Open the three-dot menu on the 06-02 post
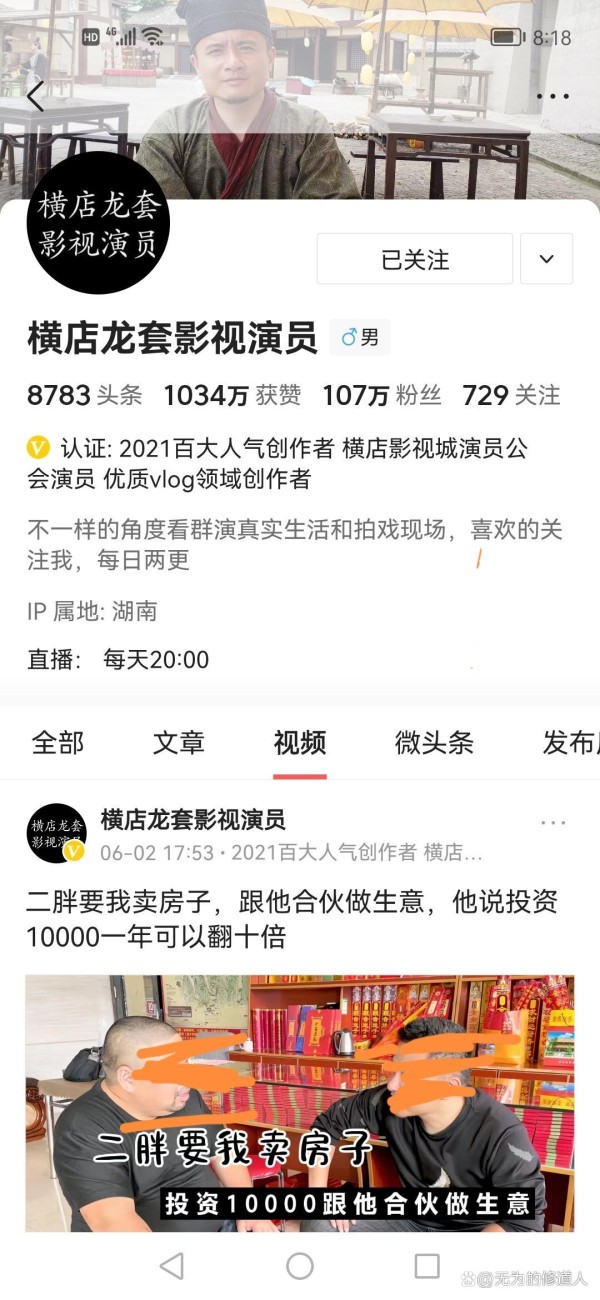The height and width of the screenshot is (1300, 600). click(x=553, y=823)
